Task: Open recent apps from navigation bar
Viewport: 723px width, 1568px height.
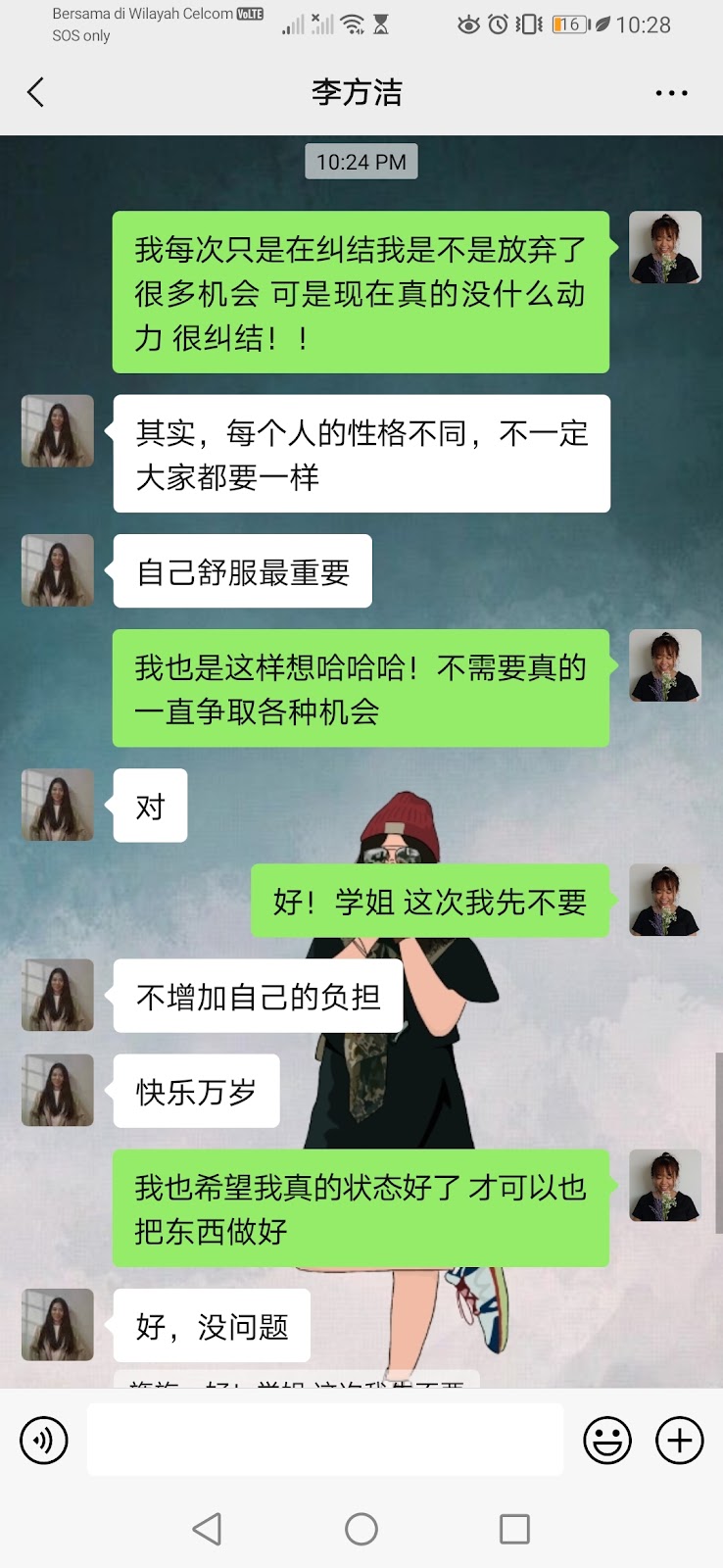Action: tap(514, 1529)
